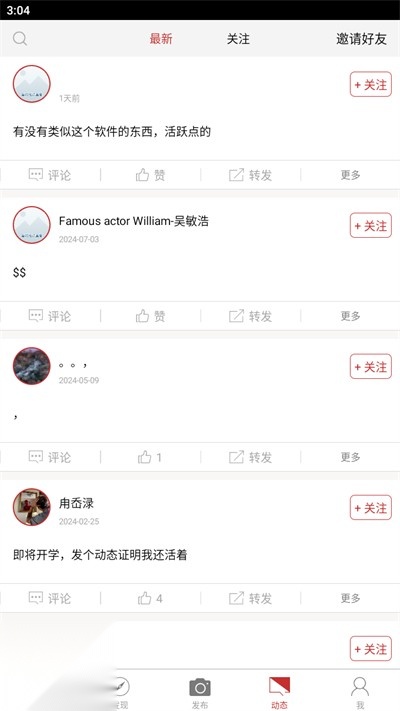The image size is (400, 711).
Task: Tap 邀请好友 to invite friends
Action: (361, 39)
